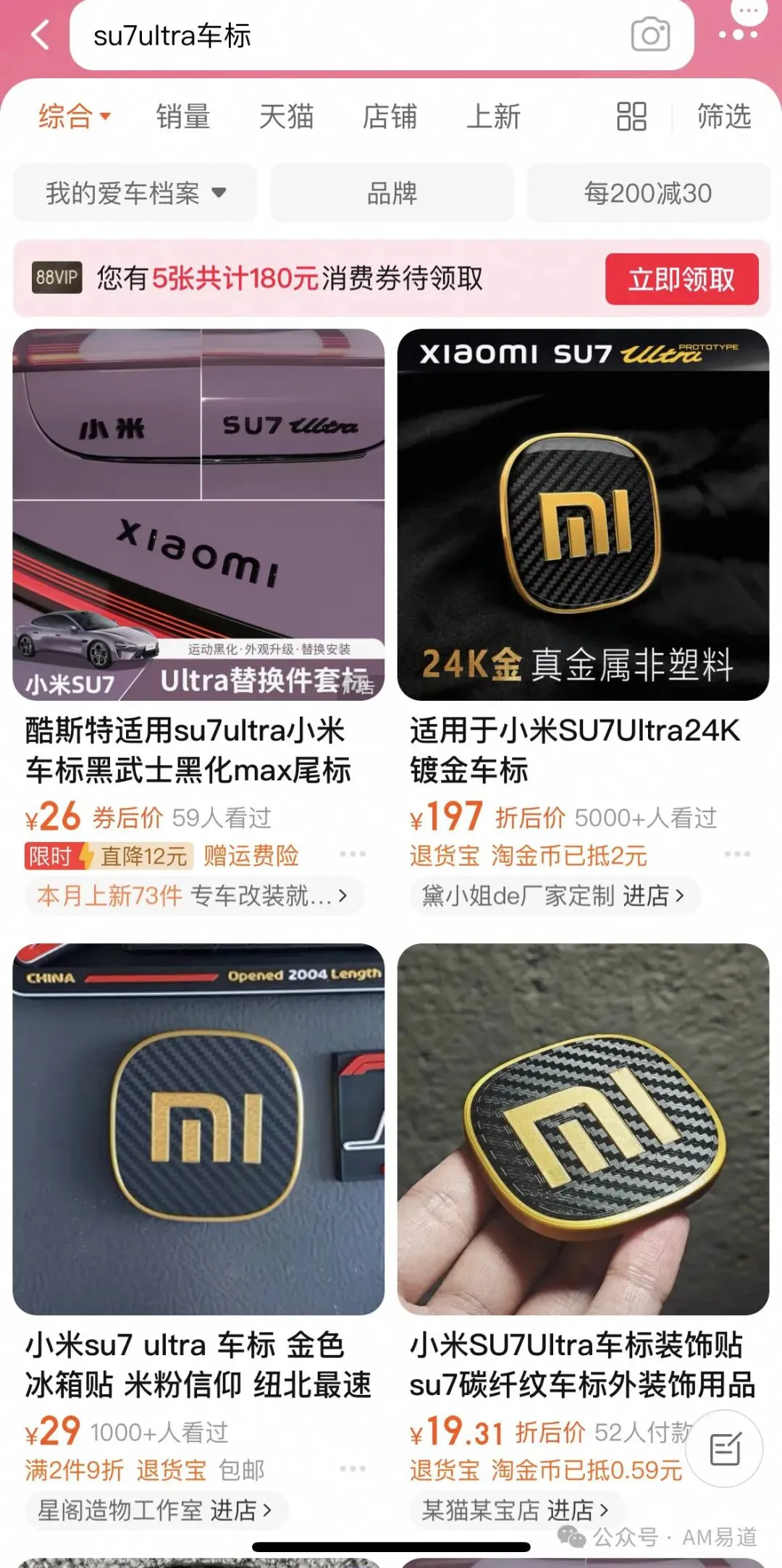This screenshot has width=782, height=1568.
Task: Enter 黛小姐de厂家定制 shop
Action: click(x=554, y=896)
